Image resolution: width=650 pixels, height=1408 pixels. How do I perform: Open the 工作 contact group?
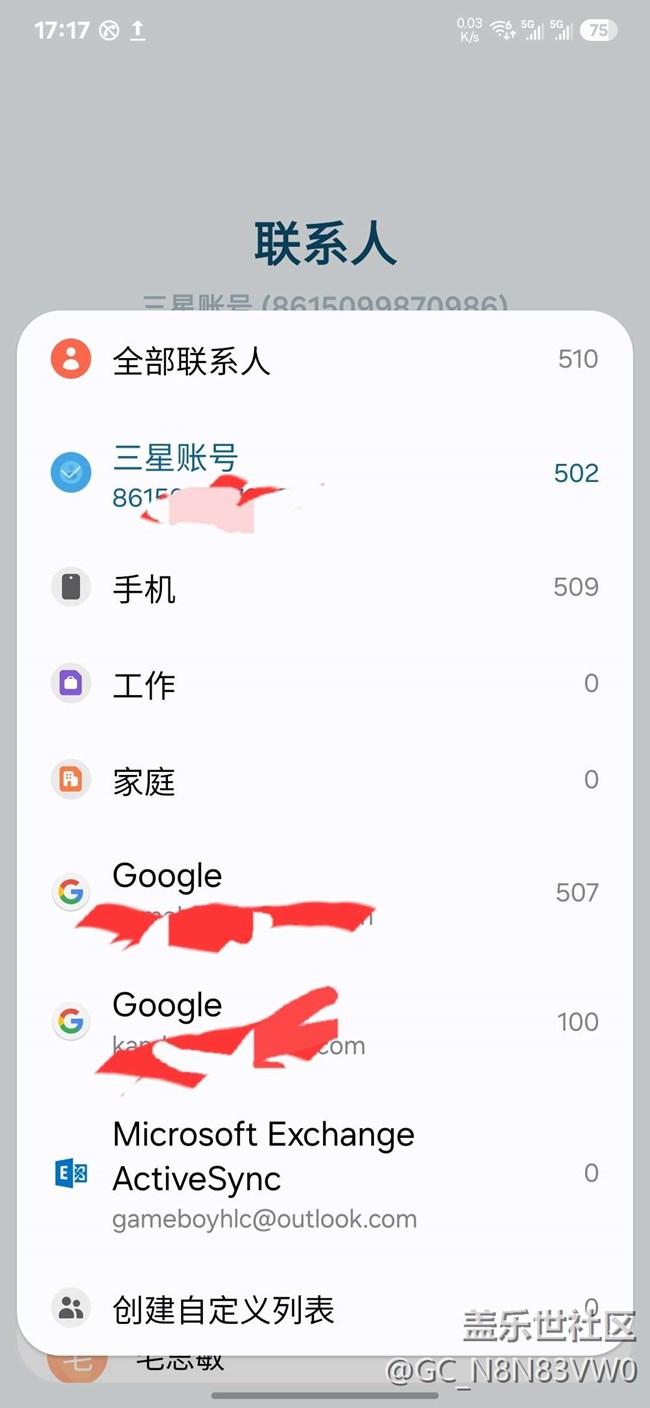click(x=325, y=684)
